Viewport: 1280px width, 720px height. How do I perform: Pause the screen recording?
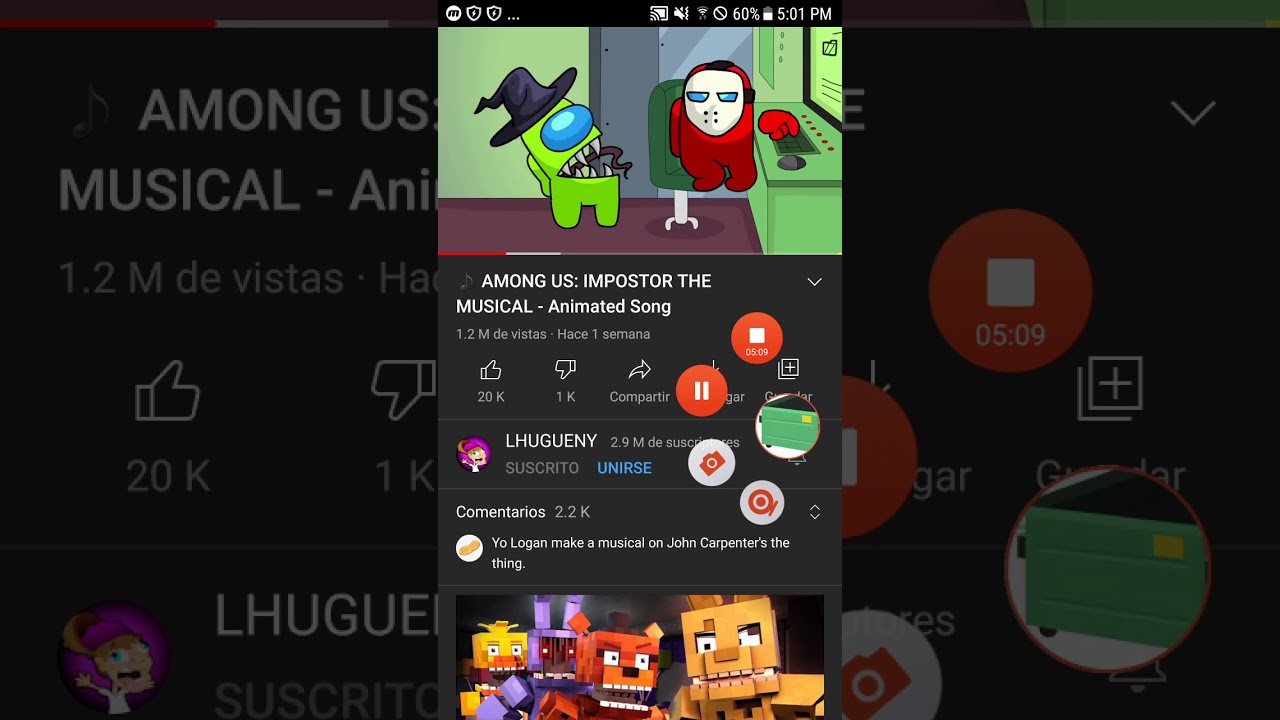point(701,391)
